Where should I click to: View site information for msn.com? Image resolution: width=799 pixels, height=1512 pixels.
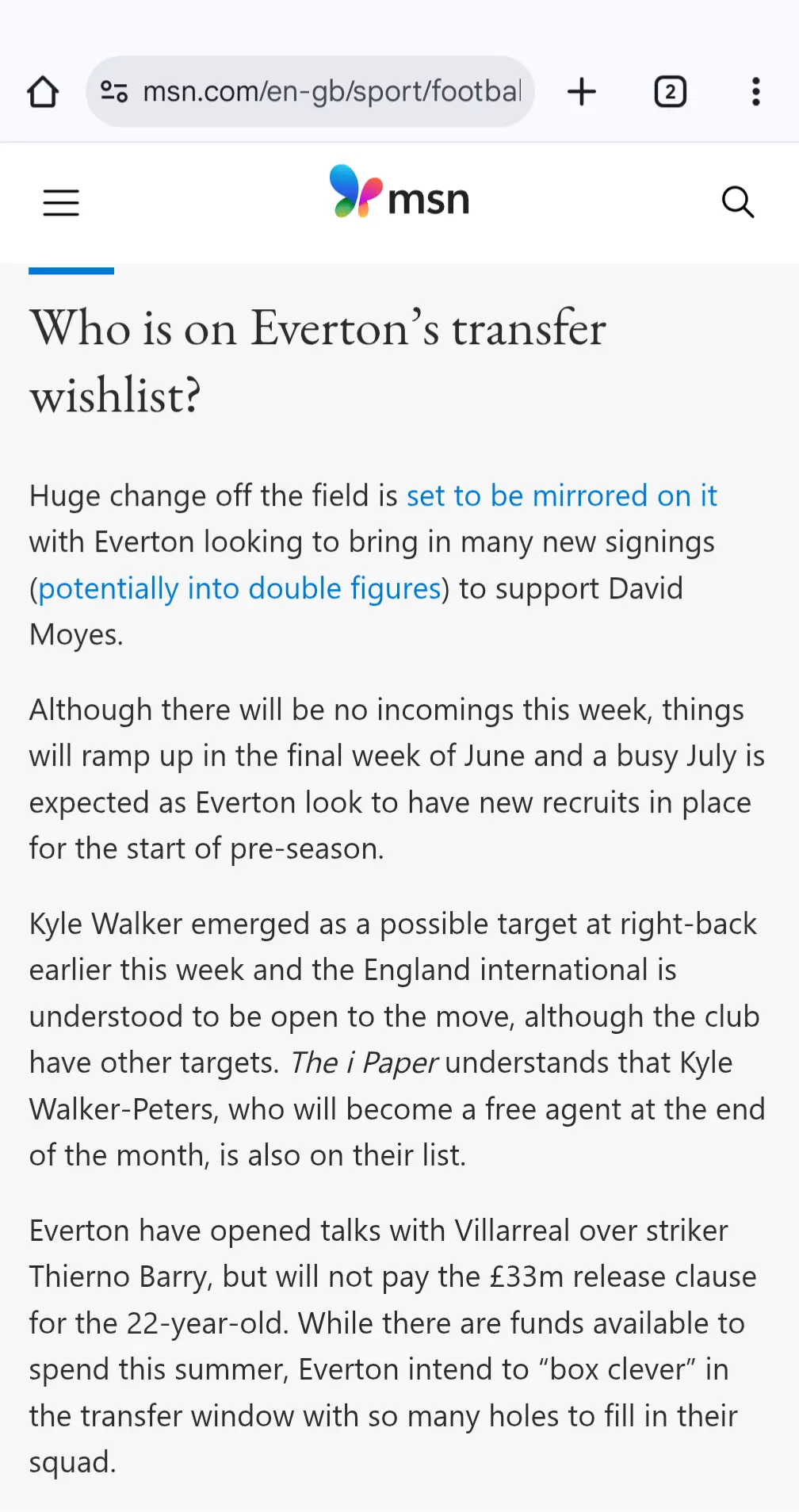point(114,92)
